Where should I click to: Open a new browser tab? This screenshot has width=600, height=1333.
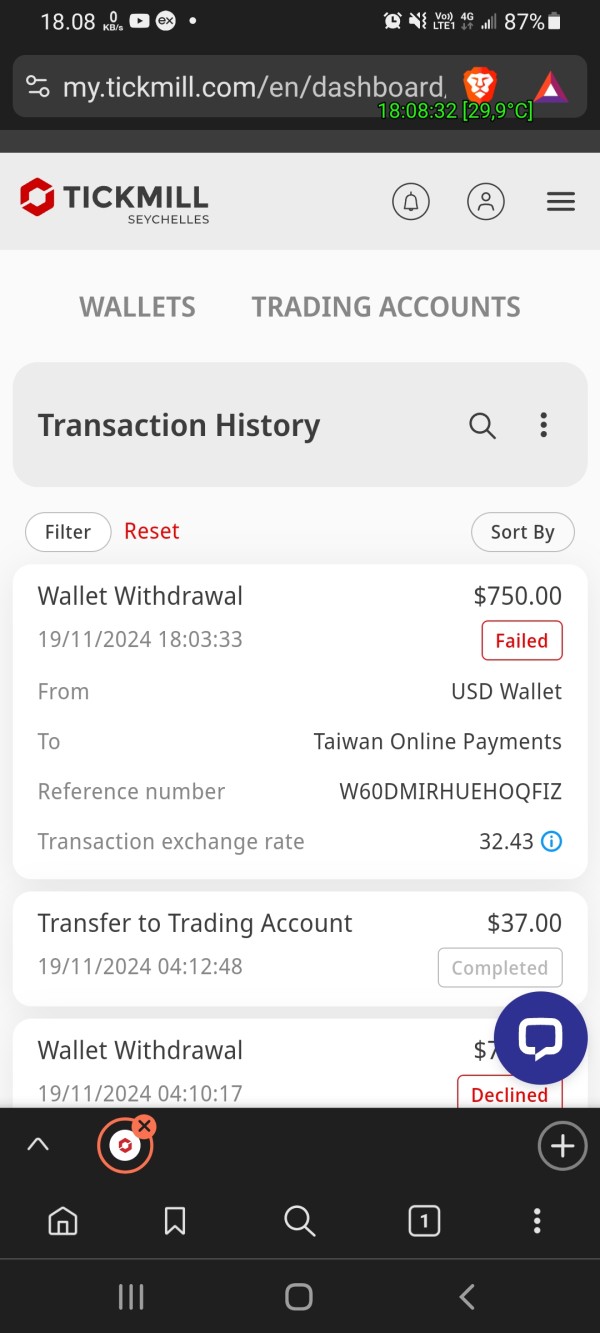(x=562, y=1146)
